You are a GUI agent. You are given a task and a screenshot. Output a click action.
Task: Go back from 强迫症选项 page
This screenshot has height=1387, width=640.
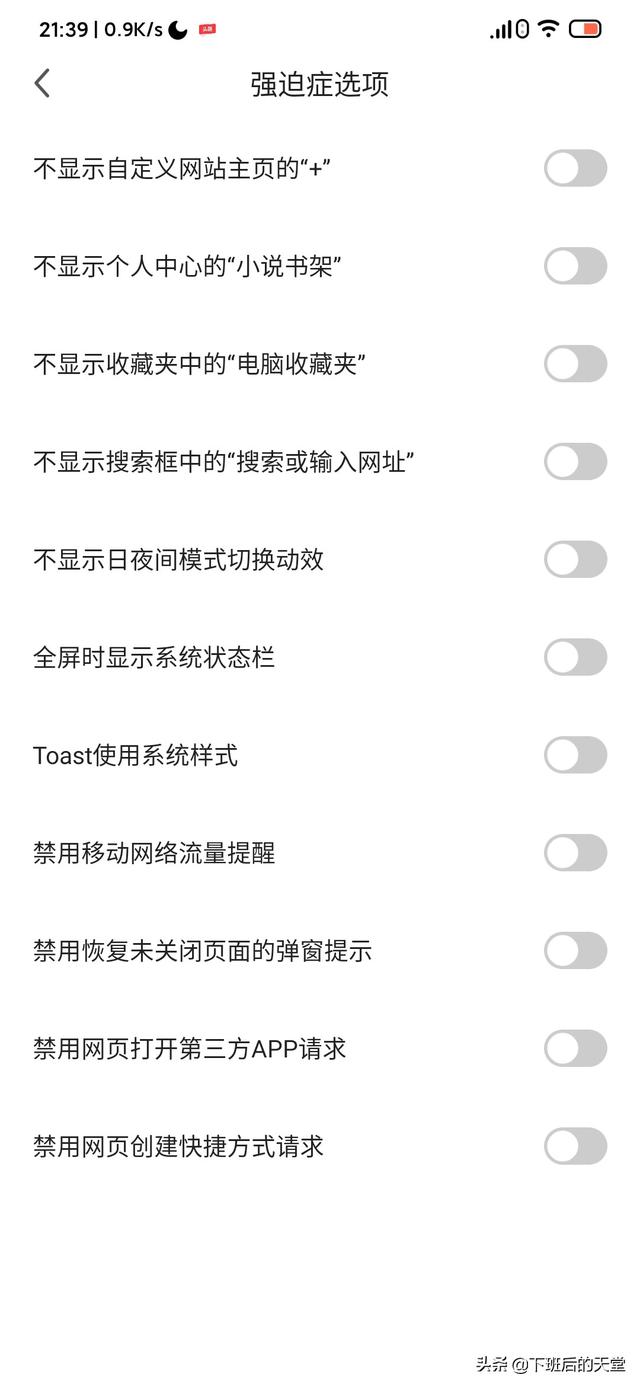pyautogui.click(x=42, y=83)
